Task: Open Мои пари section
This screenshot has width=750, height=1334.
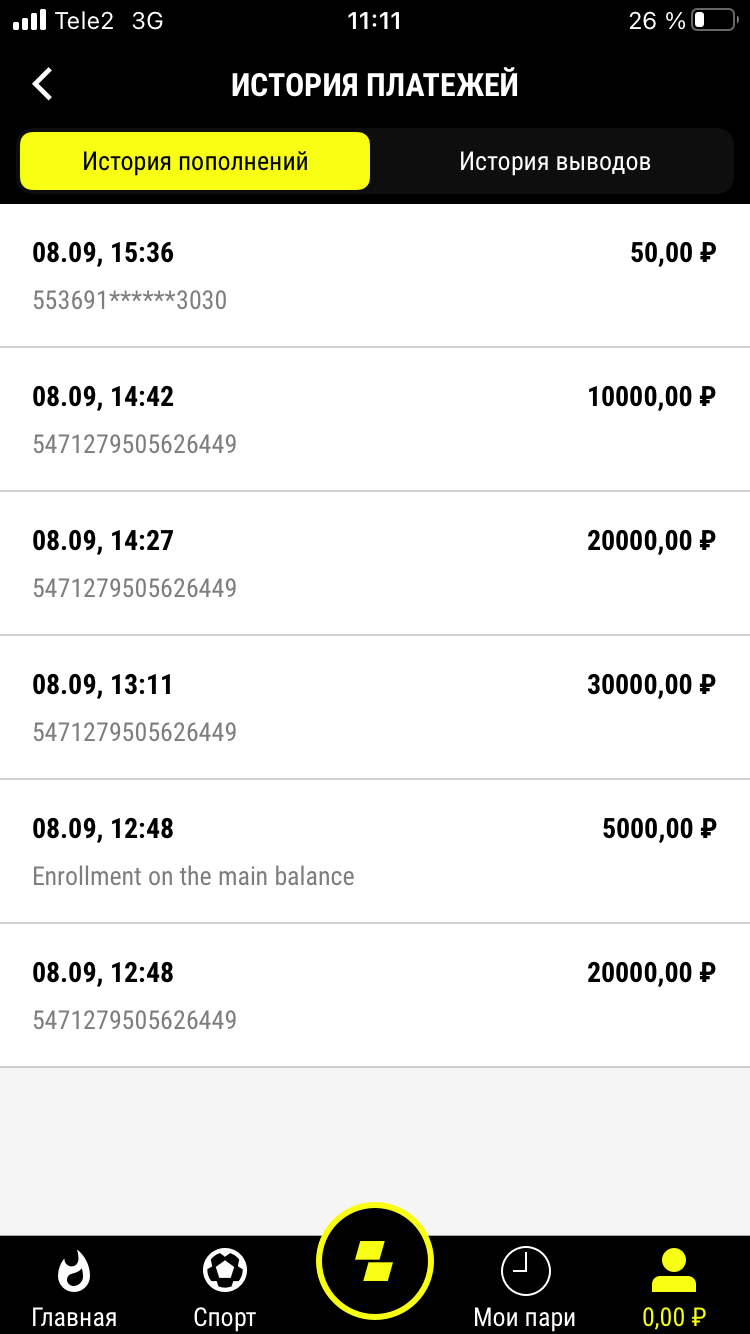Action: coord(525,1288)
